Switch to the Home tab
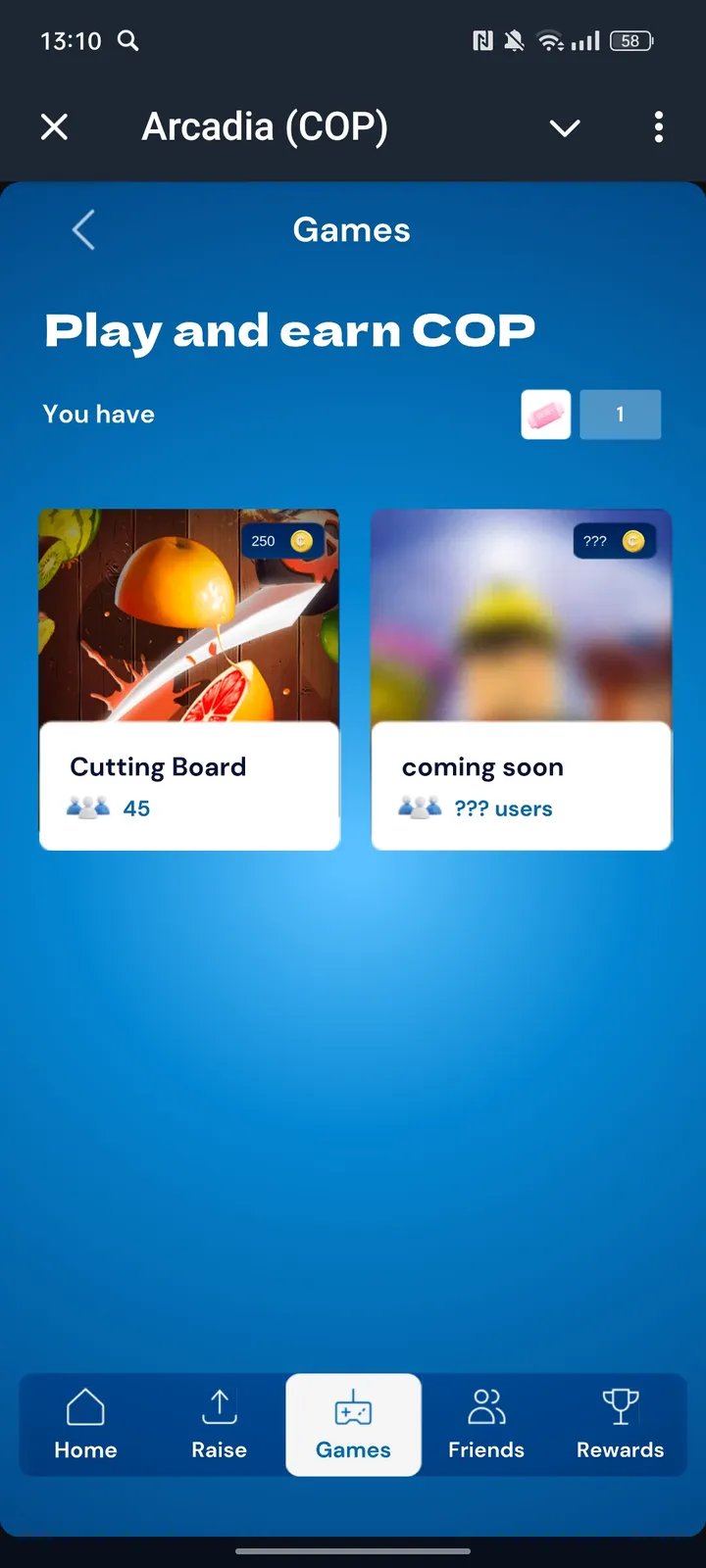Image resolution: width=706 pixels, height=1568 pixels. click(x=85, y=1424)
